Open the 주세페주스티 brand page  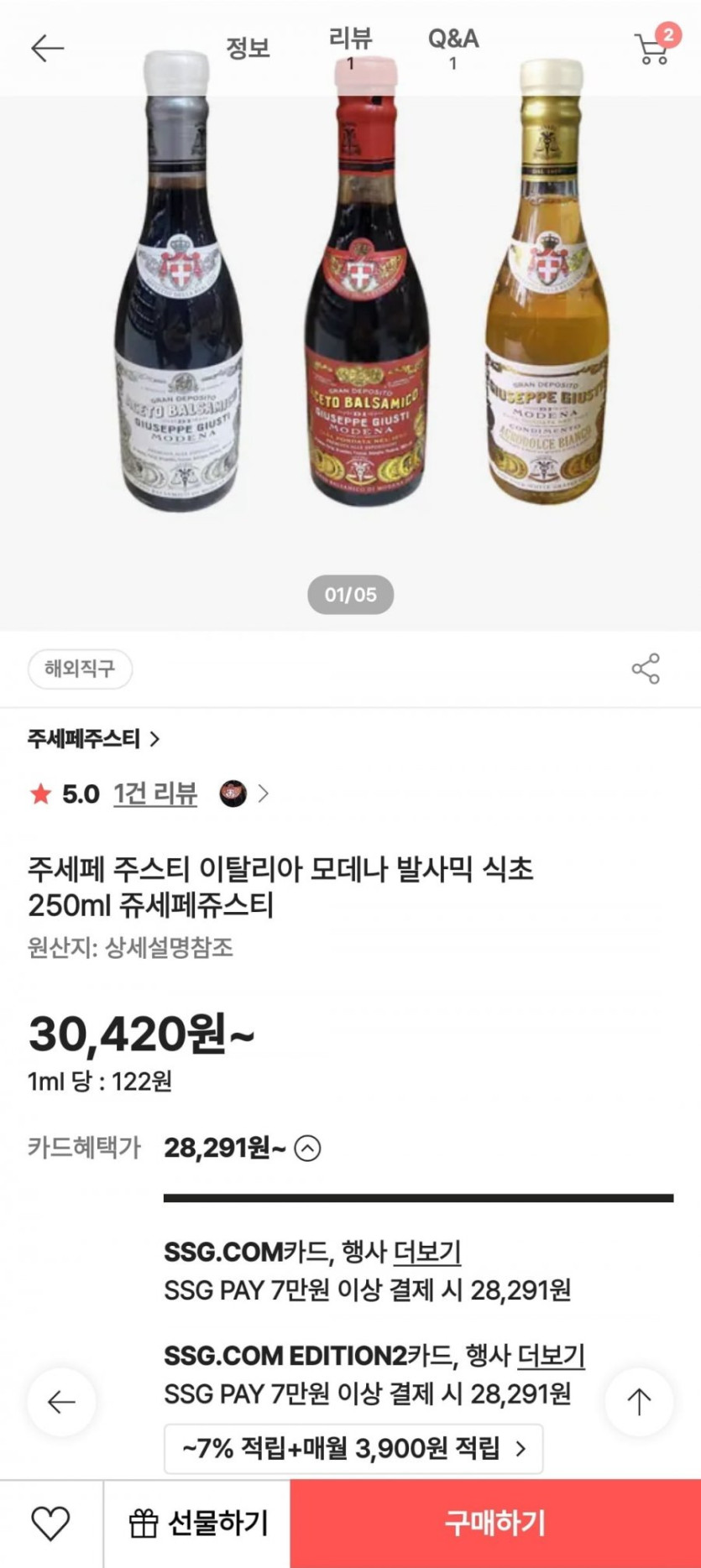[x=93, y=739]
